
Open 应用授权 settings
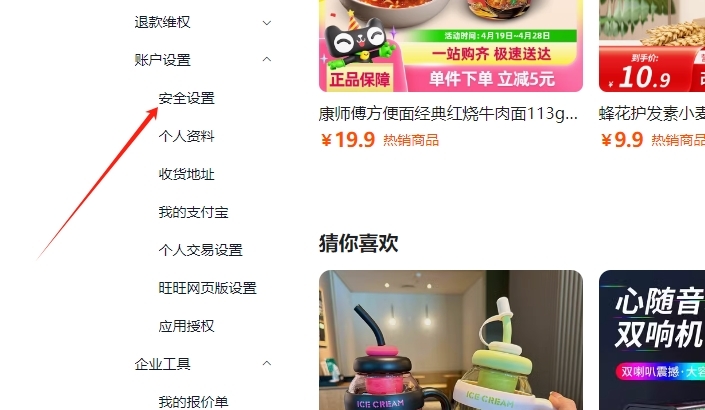coord(186,326)
